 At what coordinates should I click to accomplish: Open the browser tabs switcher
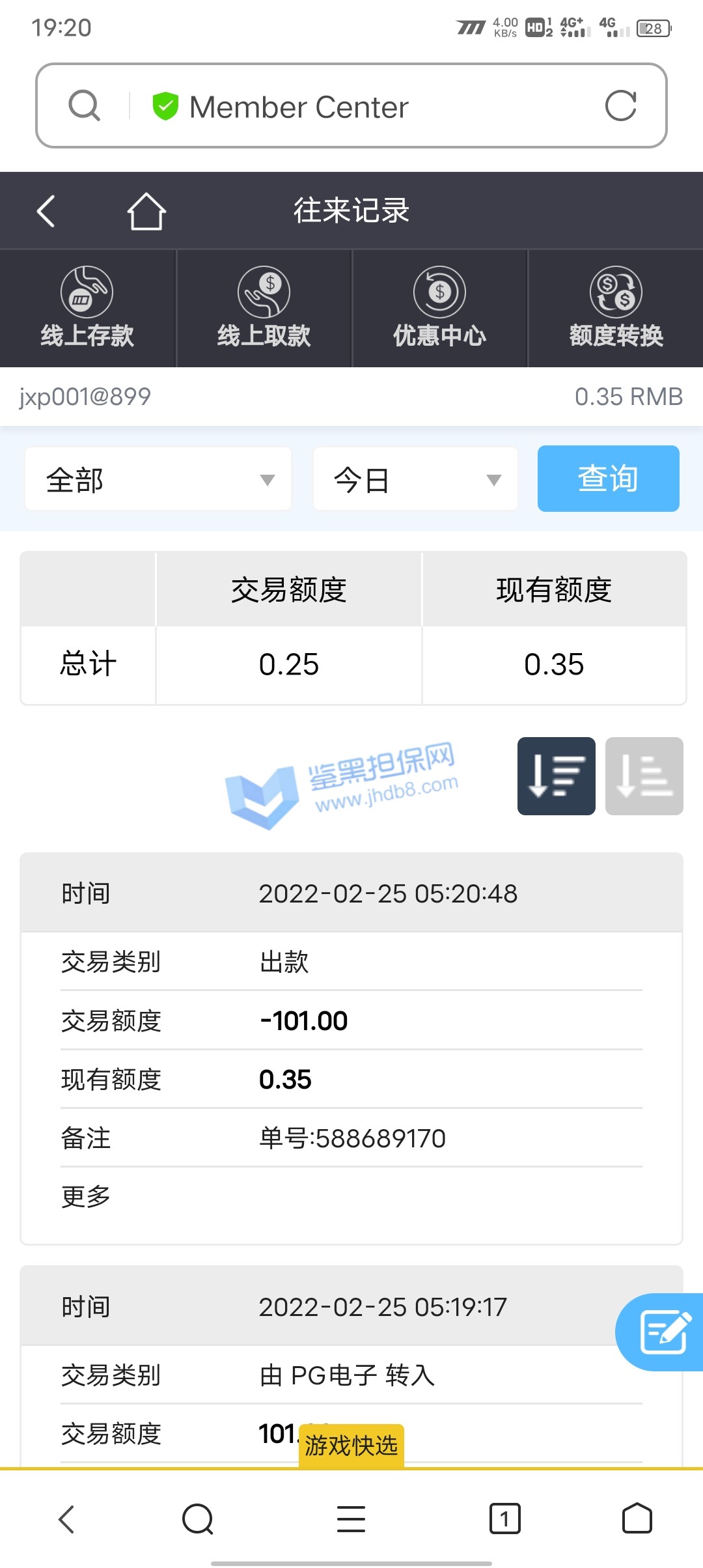[504, 1519]
